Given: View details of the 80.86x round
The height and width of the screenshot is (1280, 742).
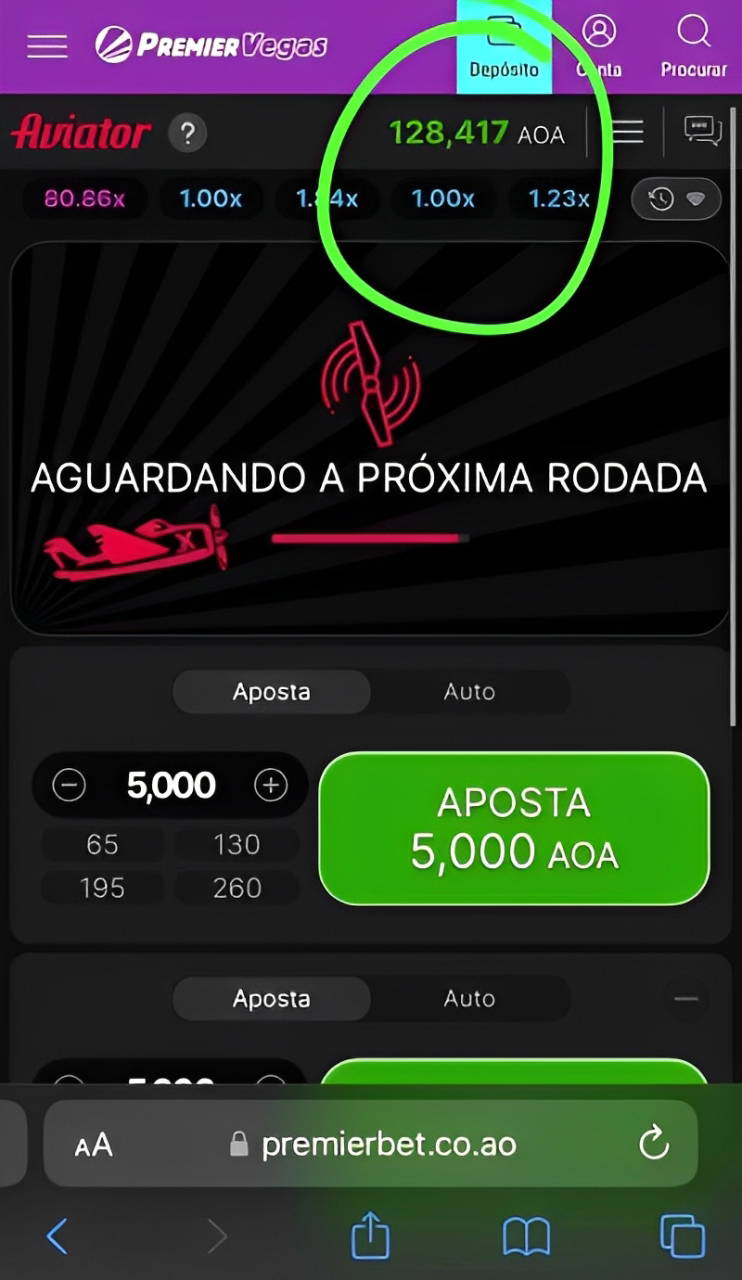Looking at the screenshot, I should click(85, 198).
